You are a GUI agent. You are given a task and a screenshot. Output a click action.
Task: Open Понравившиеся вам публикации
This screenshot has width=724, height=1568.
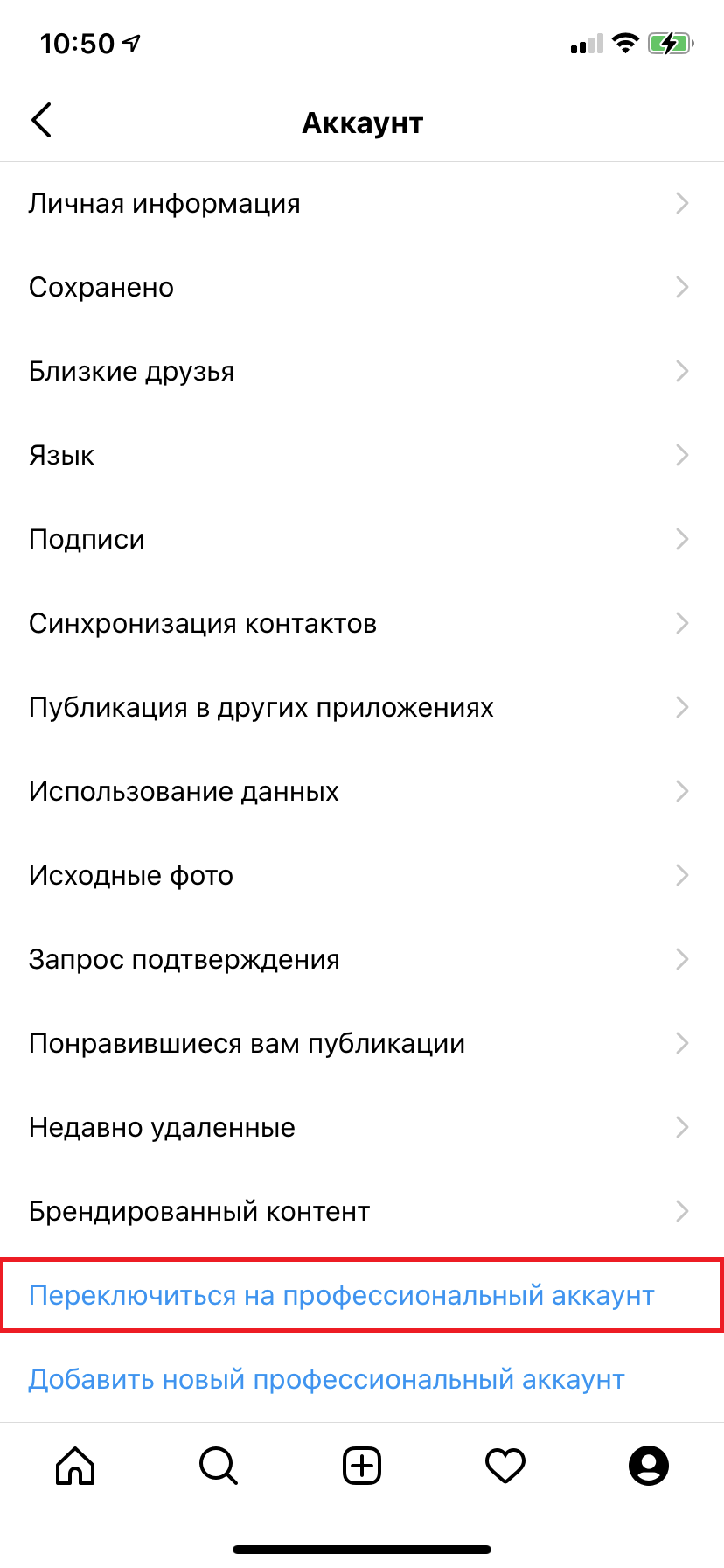247,1044
